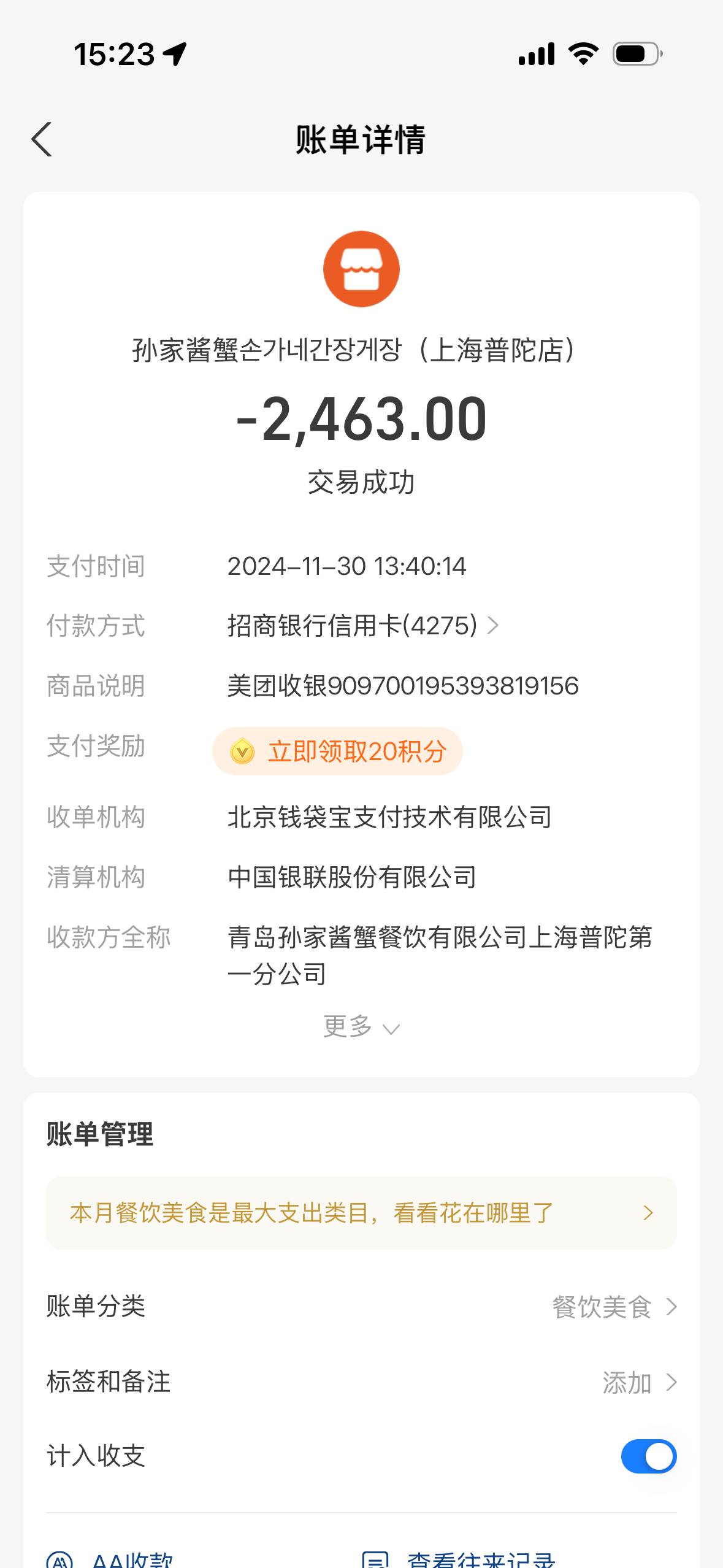
Task: Go back from the 账单详情 page
Action: (x=42, y=139)
